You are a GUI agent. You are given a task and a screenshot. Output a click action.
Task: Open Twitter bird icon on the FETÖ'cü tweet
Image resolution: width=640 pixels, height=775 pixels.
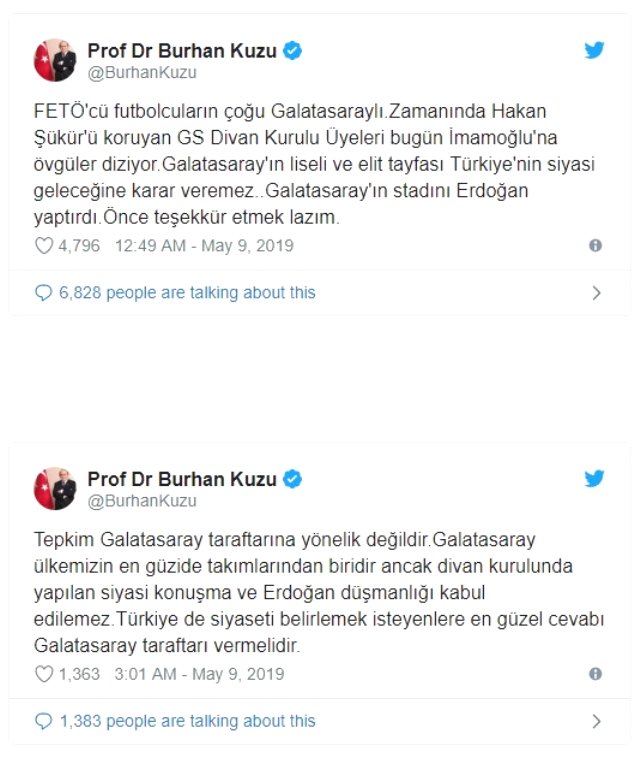pos(594,50)
